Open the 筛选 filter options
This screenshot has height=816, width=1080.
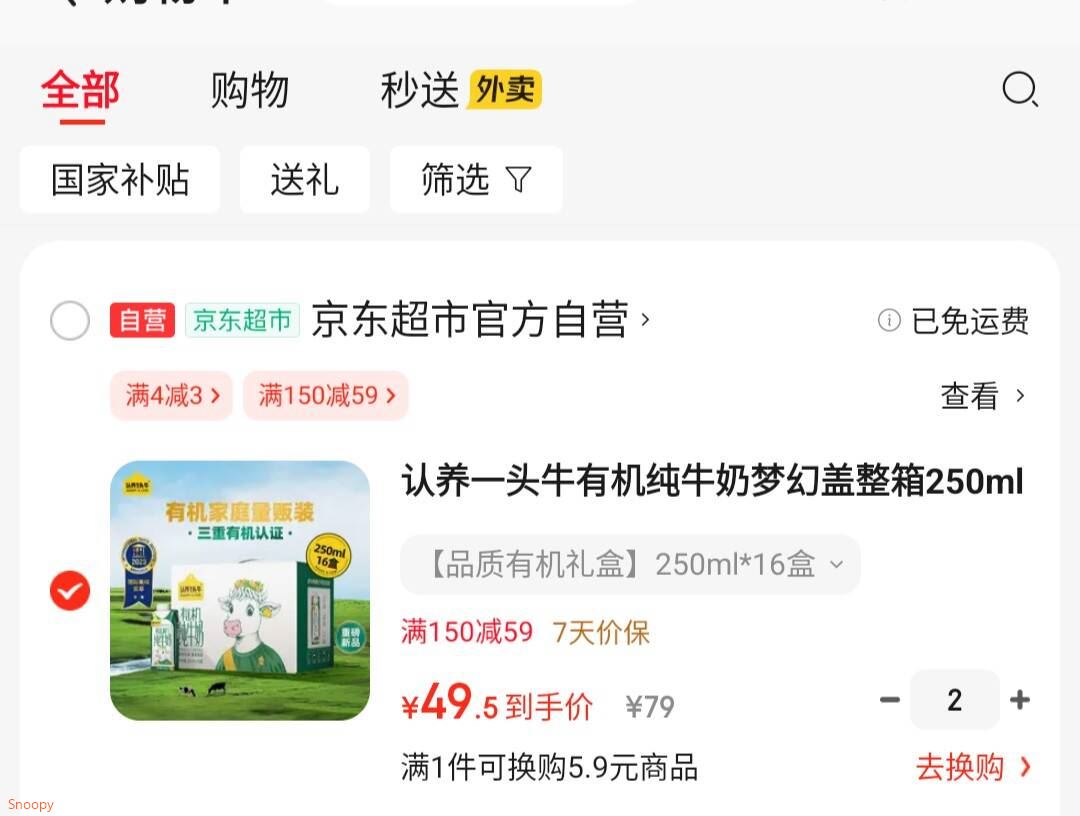point(476,180)
